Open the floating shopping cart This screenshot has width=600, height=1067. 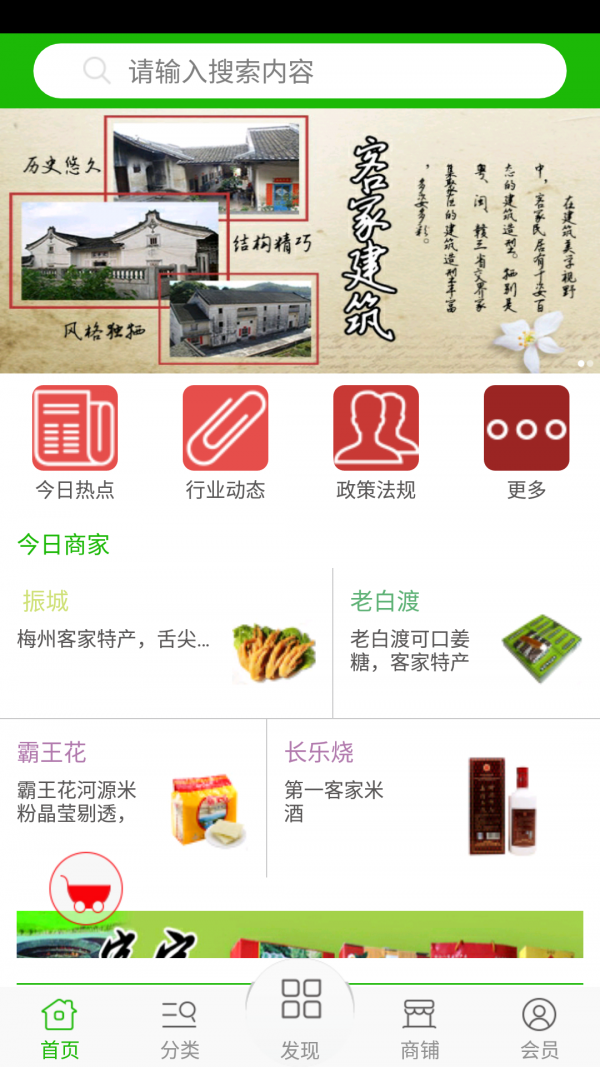coord(86,888)
